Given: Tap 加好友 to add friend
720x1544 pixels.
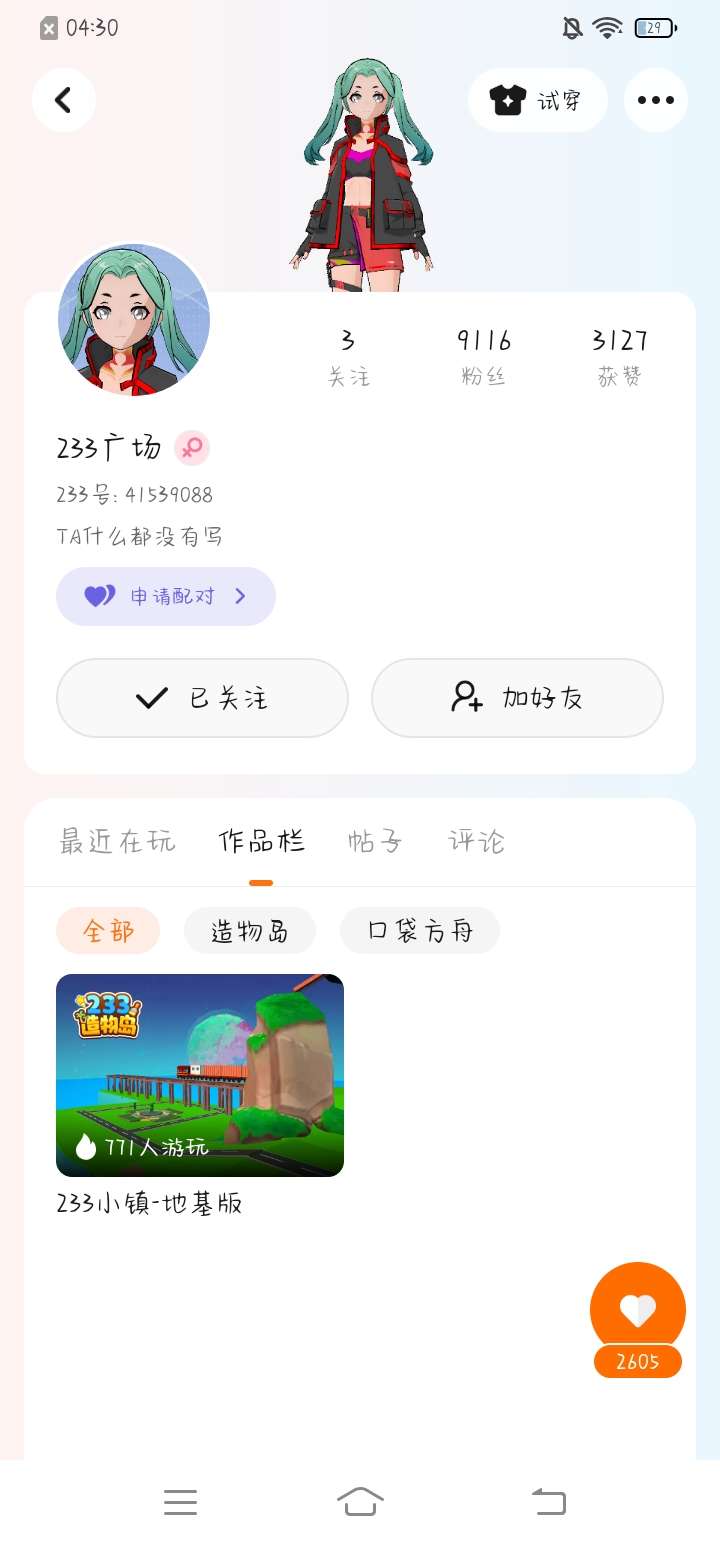Looking at the screenshot, I should point(517,698).
